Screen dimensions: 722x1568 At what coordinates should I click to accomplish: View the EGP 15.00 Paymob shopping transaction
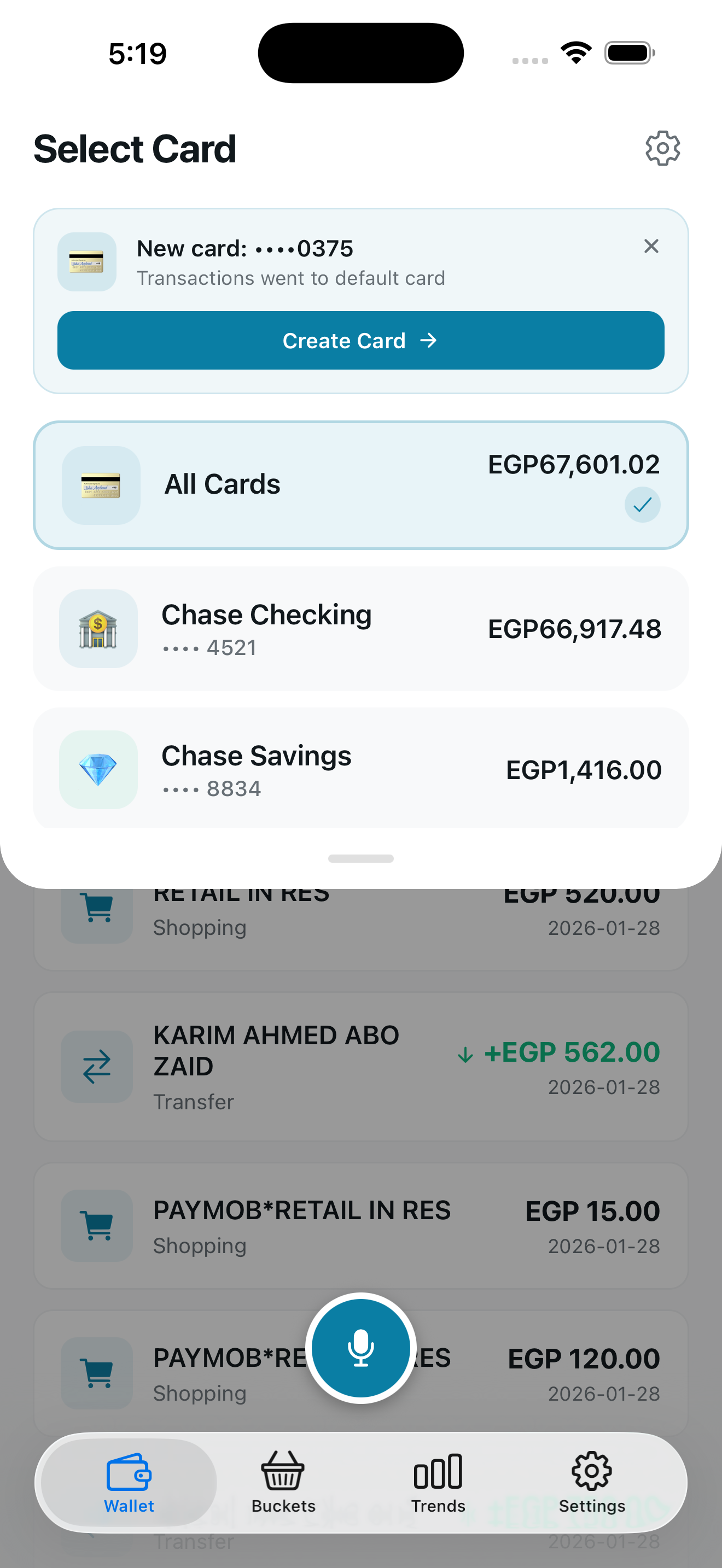[360, 1225]
